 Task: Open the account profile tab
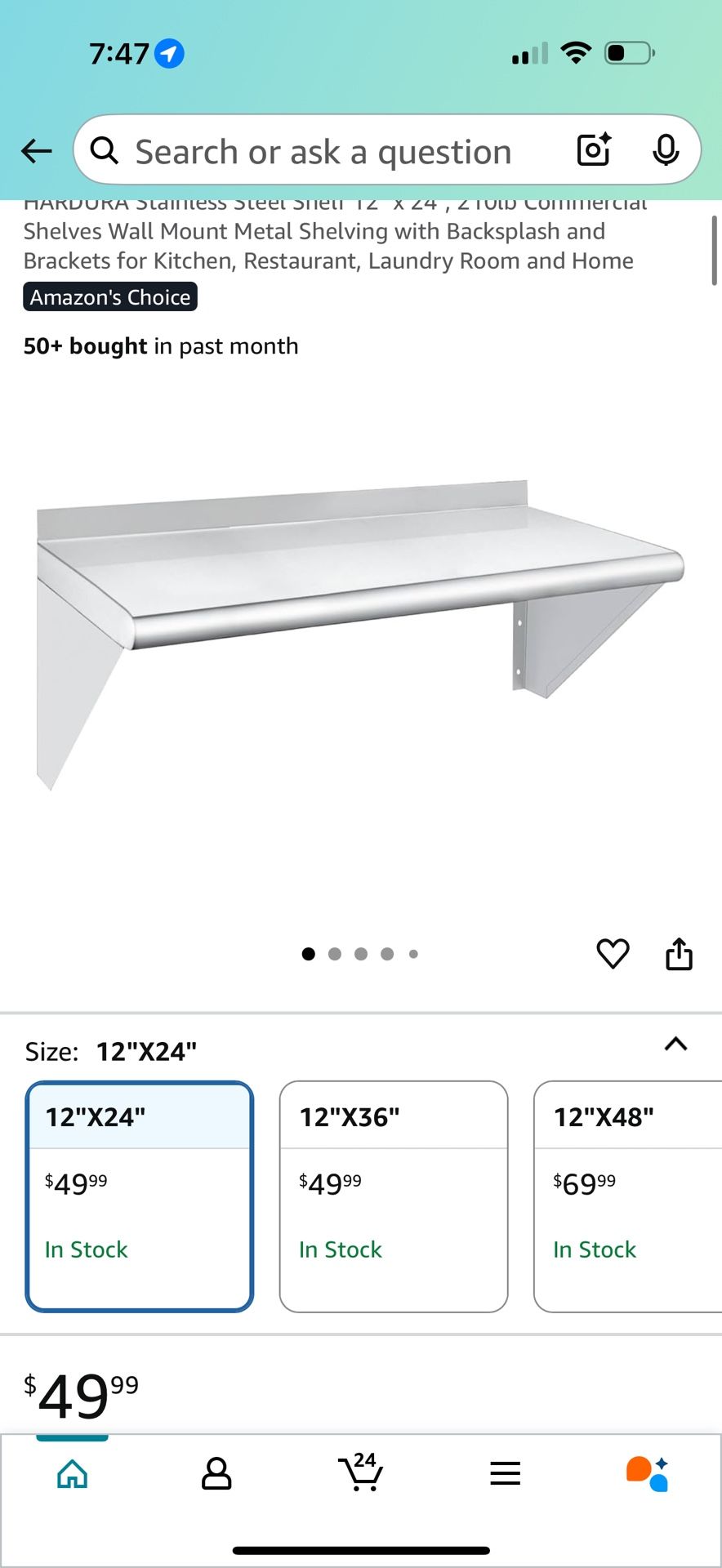pos(216,1473)
